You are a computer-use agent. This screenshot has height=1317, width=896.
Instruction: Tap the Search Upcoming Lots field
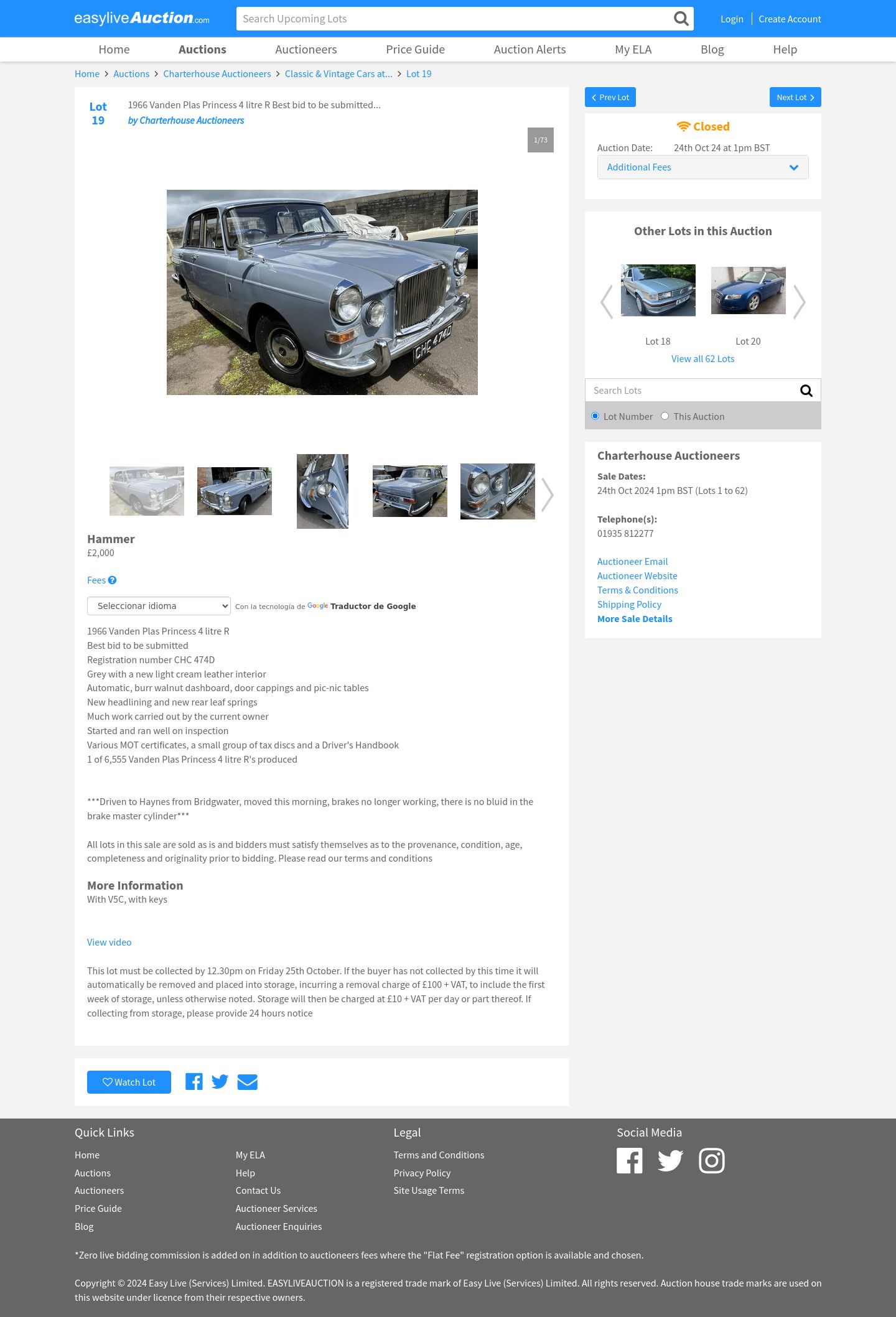click(454, 19)
